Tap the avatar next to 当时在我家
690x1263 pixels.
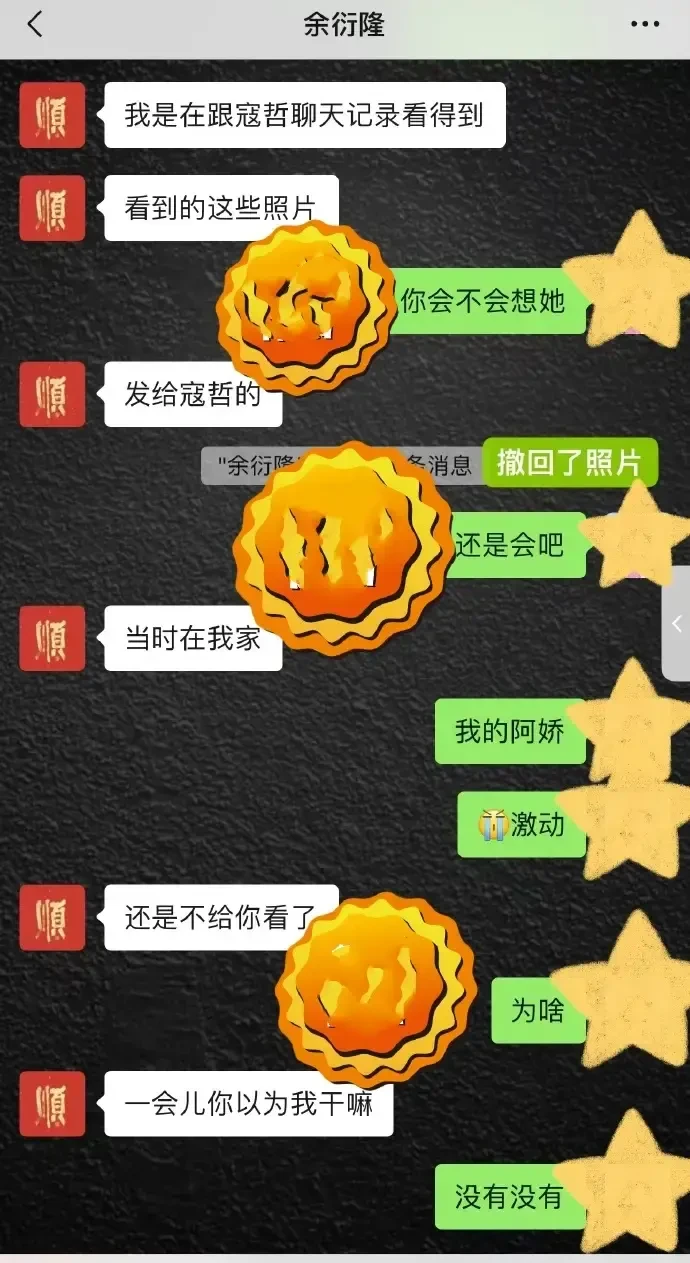coord(52,638)
